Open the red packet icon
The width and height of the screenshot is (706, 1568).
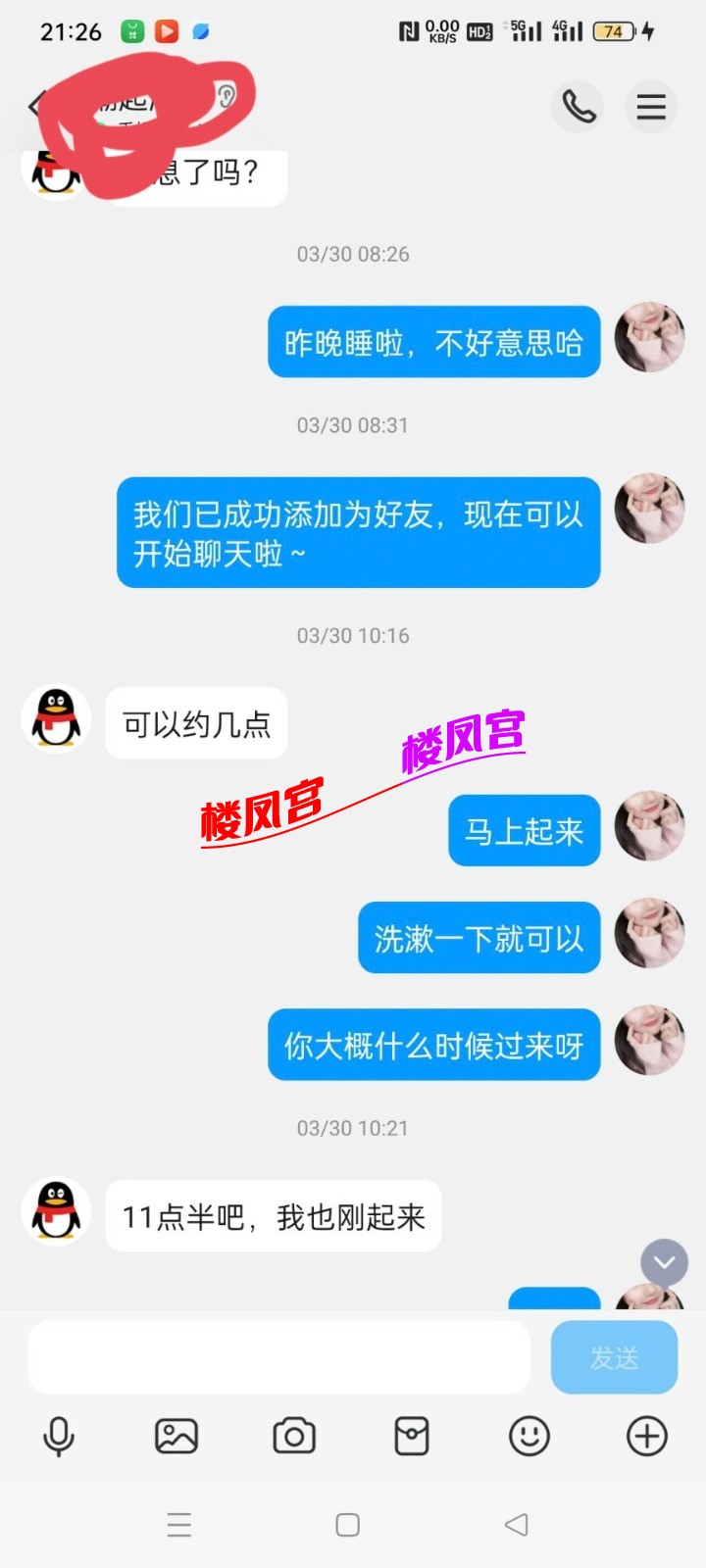coord(412,1437)
